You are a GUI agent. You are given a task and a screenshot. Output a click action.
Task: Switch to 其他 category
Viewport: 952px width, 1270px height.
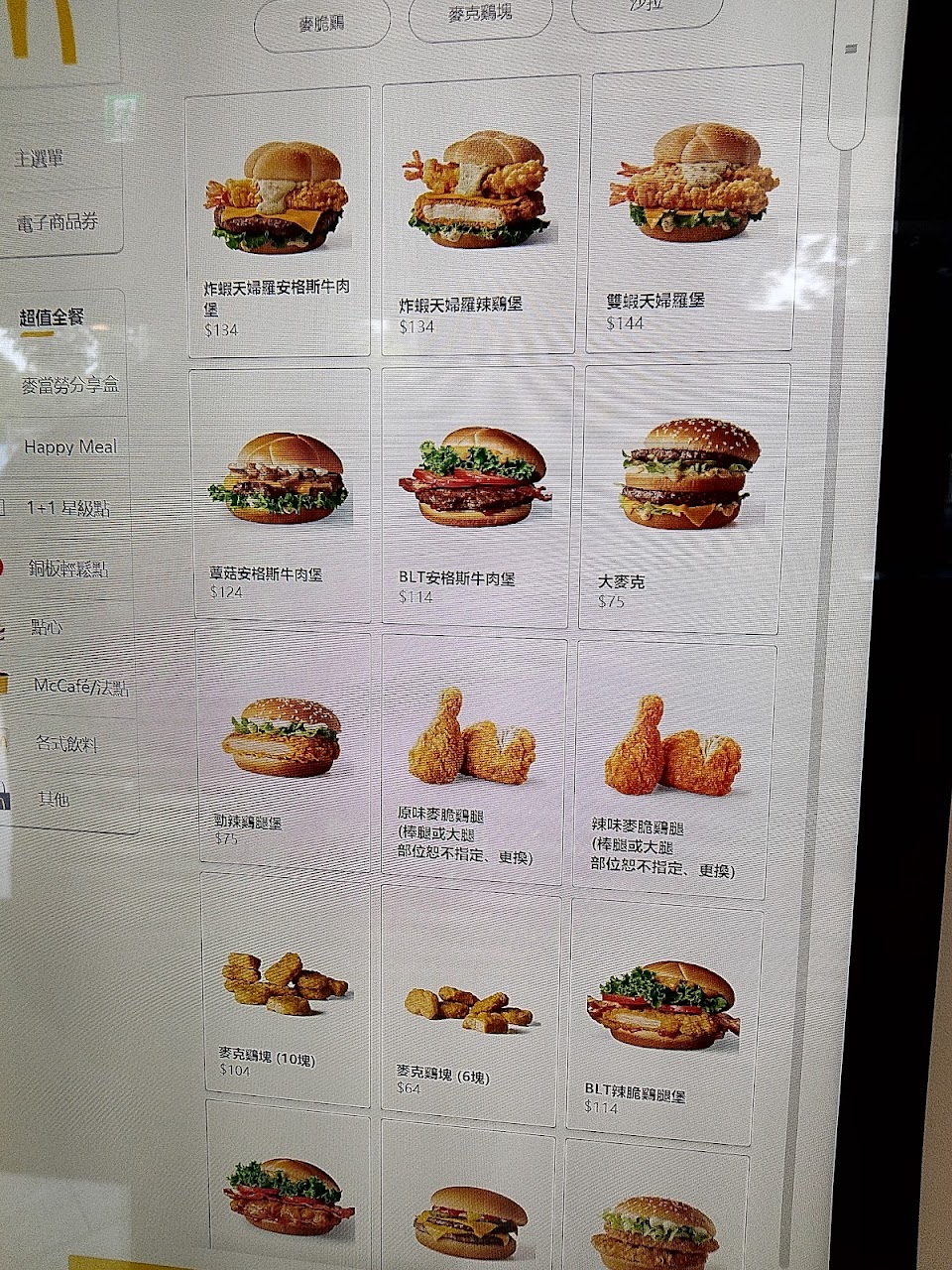[54, 798]
